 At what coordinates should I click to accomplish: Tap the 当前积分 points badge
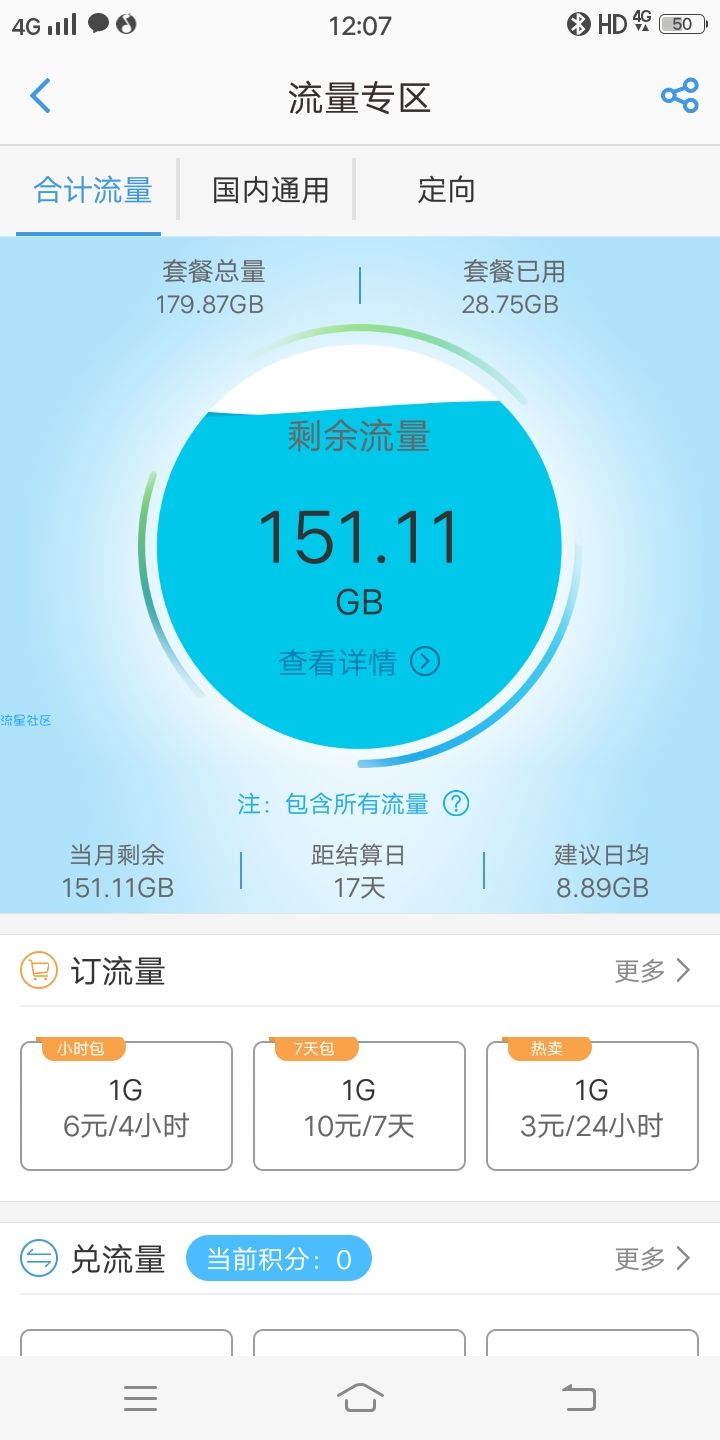coord(279,1259)
